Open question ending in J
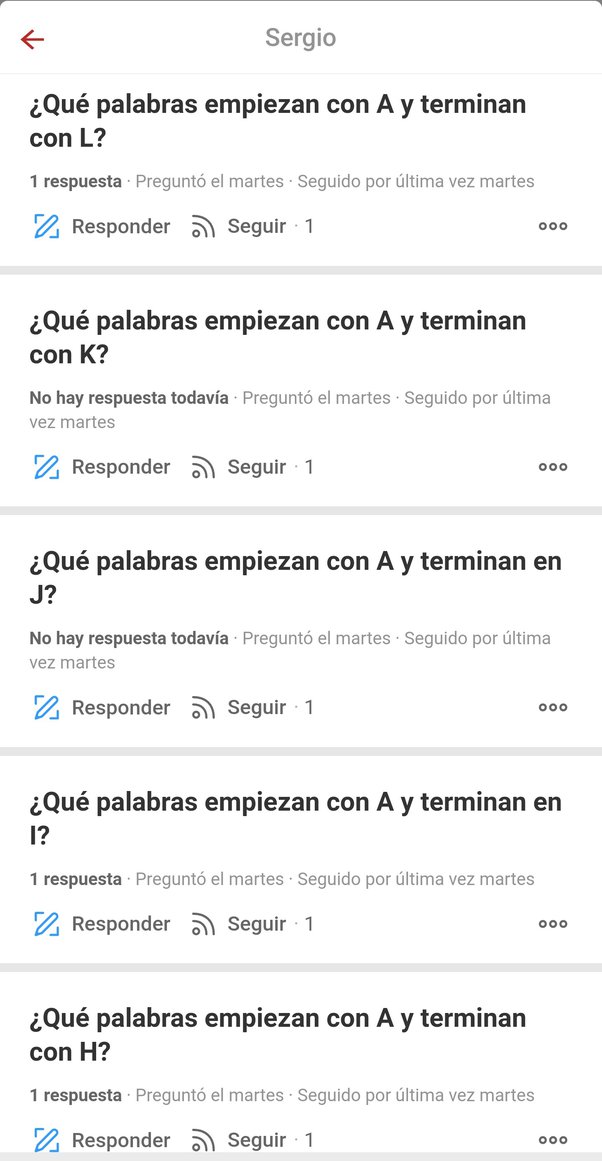The image size is (602, 1161). 295,577
